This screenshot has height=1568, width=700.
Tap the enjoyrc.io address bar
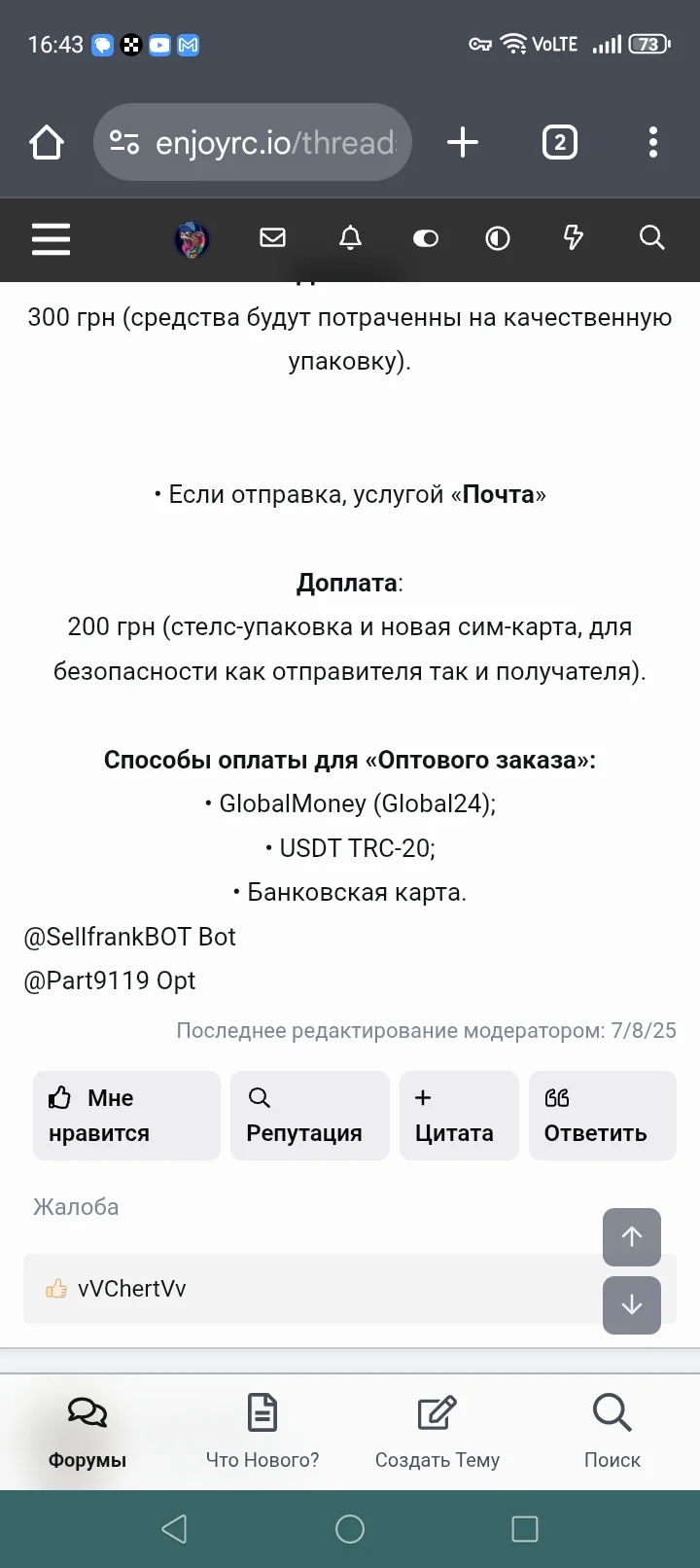click(x=253, y=142)
